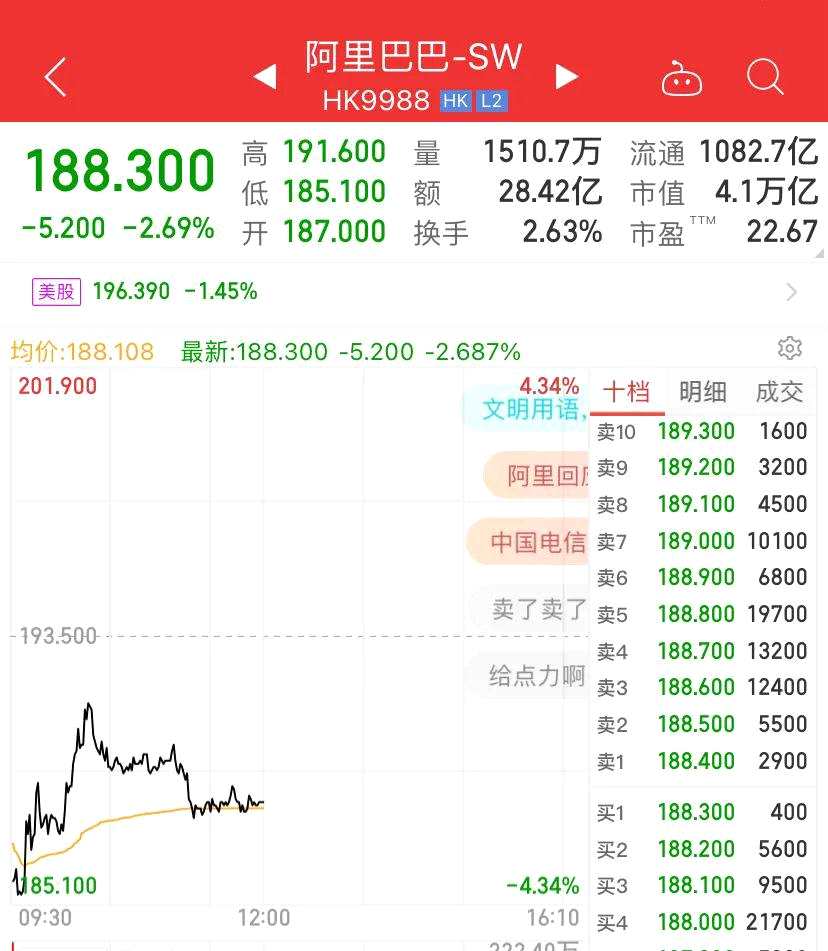Select the 卖10 order at 189.300
The image size is (828, 951).
(702, 431)
